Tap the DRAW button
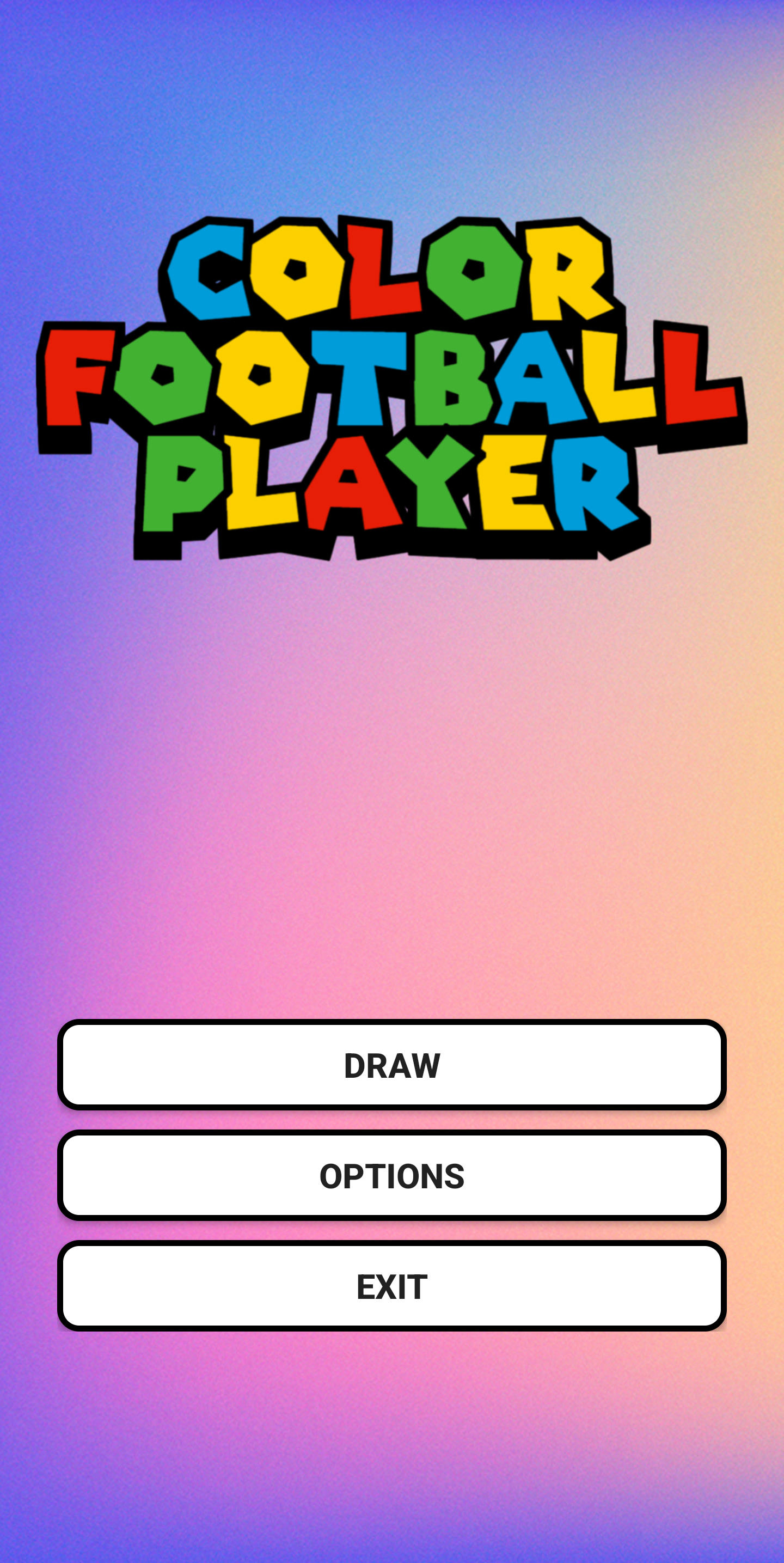784x1563 pixels. [392, 1065]
